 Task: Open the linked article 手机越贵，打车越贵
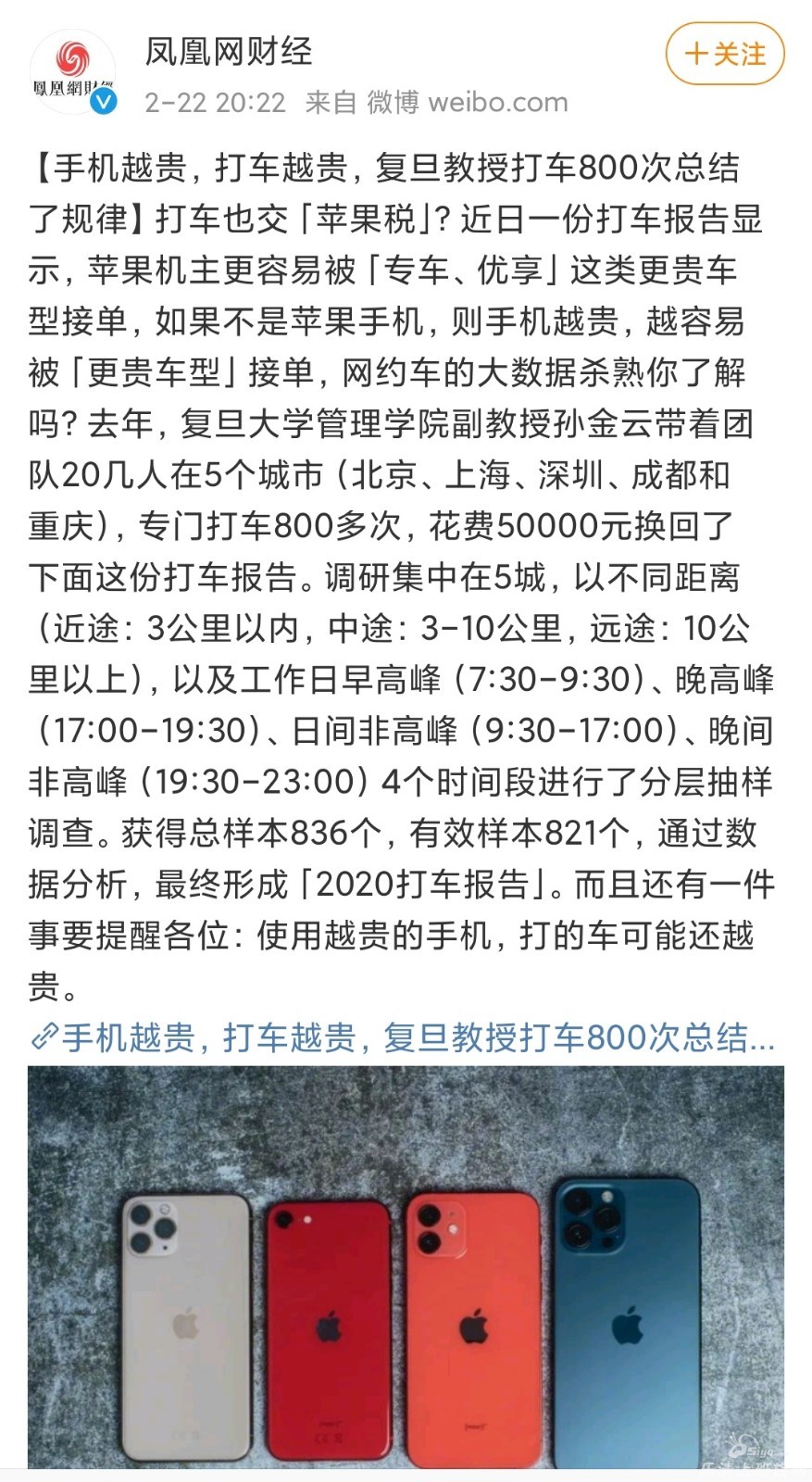(403, 1037)
